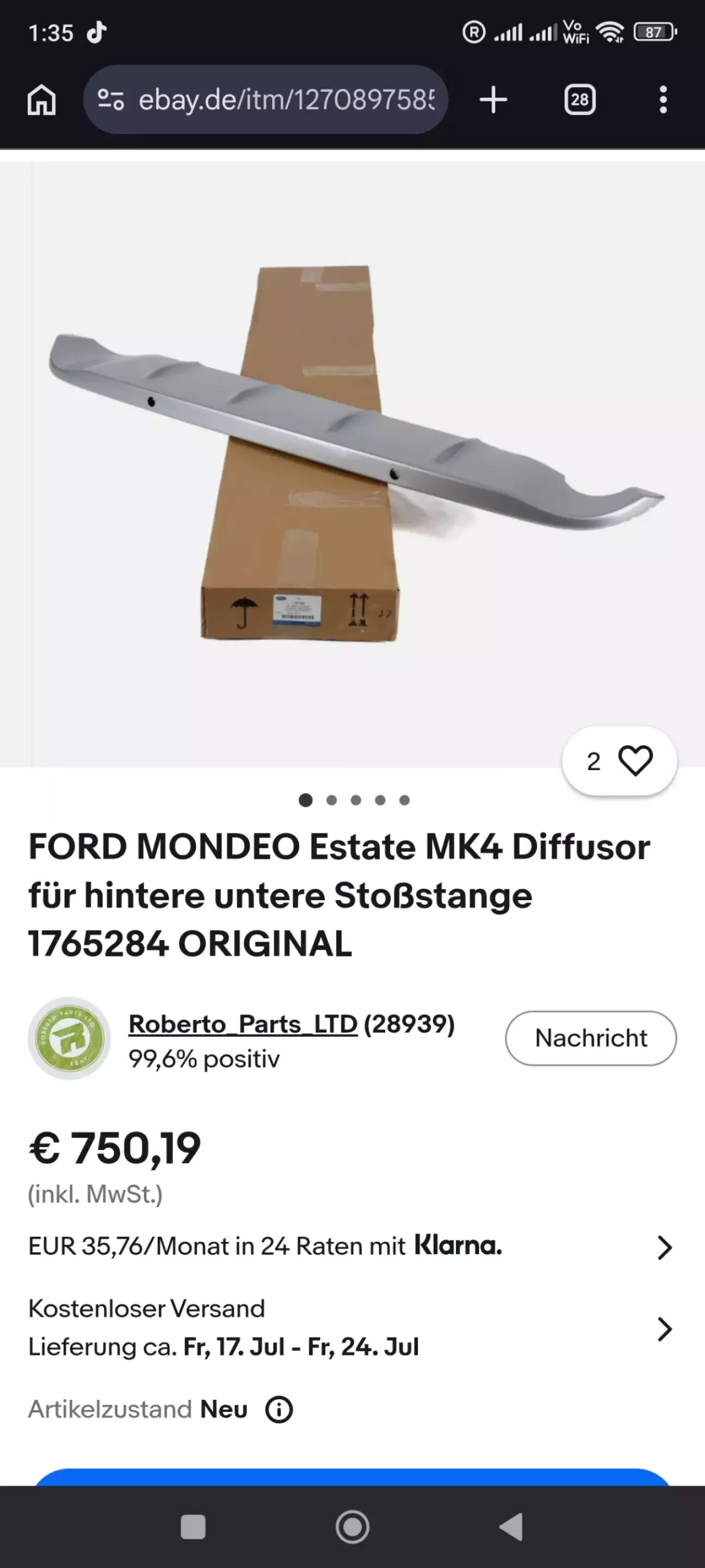Open the browser home page icon
This screenshot has width=705, height=1568.
pyautogui.click(x=41, y=99)
